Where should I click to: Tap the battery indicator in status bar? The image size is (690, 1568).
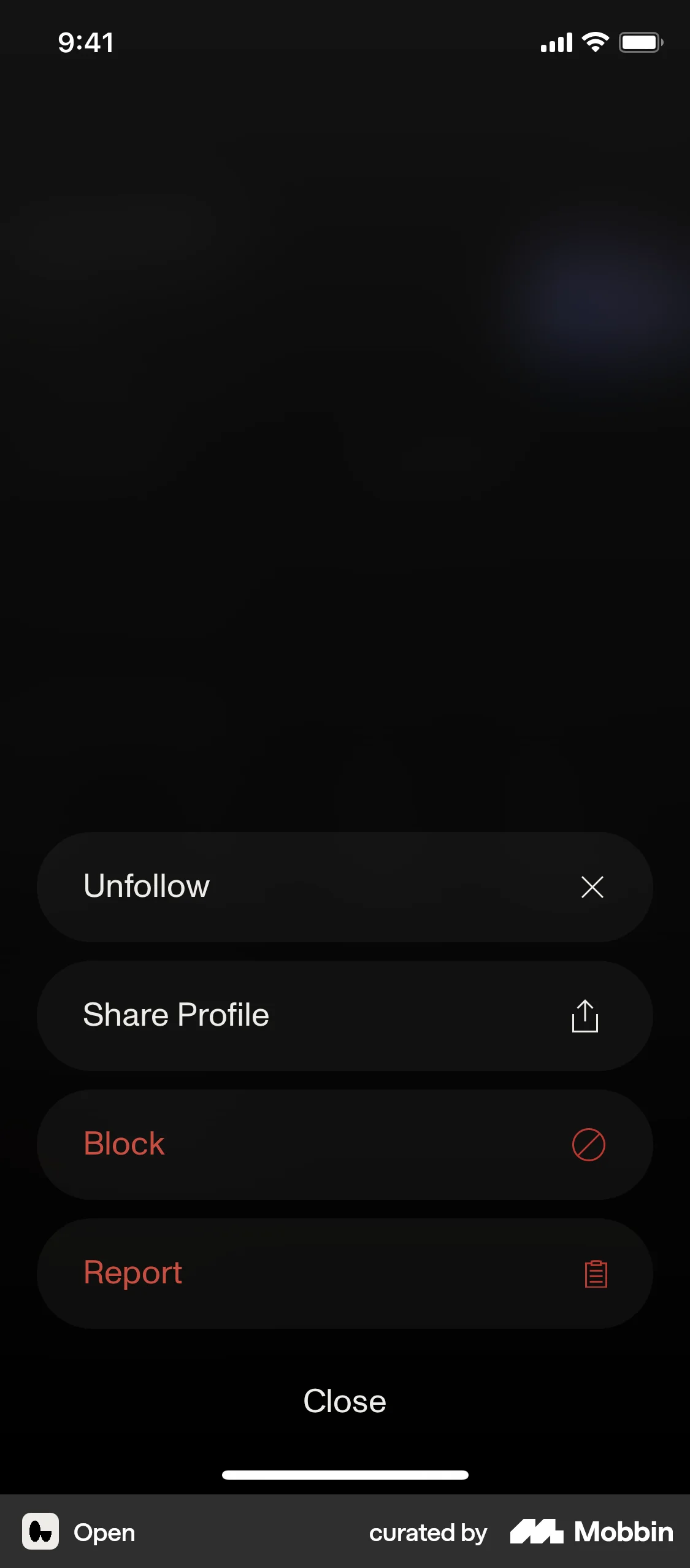[640, 41]
